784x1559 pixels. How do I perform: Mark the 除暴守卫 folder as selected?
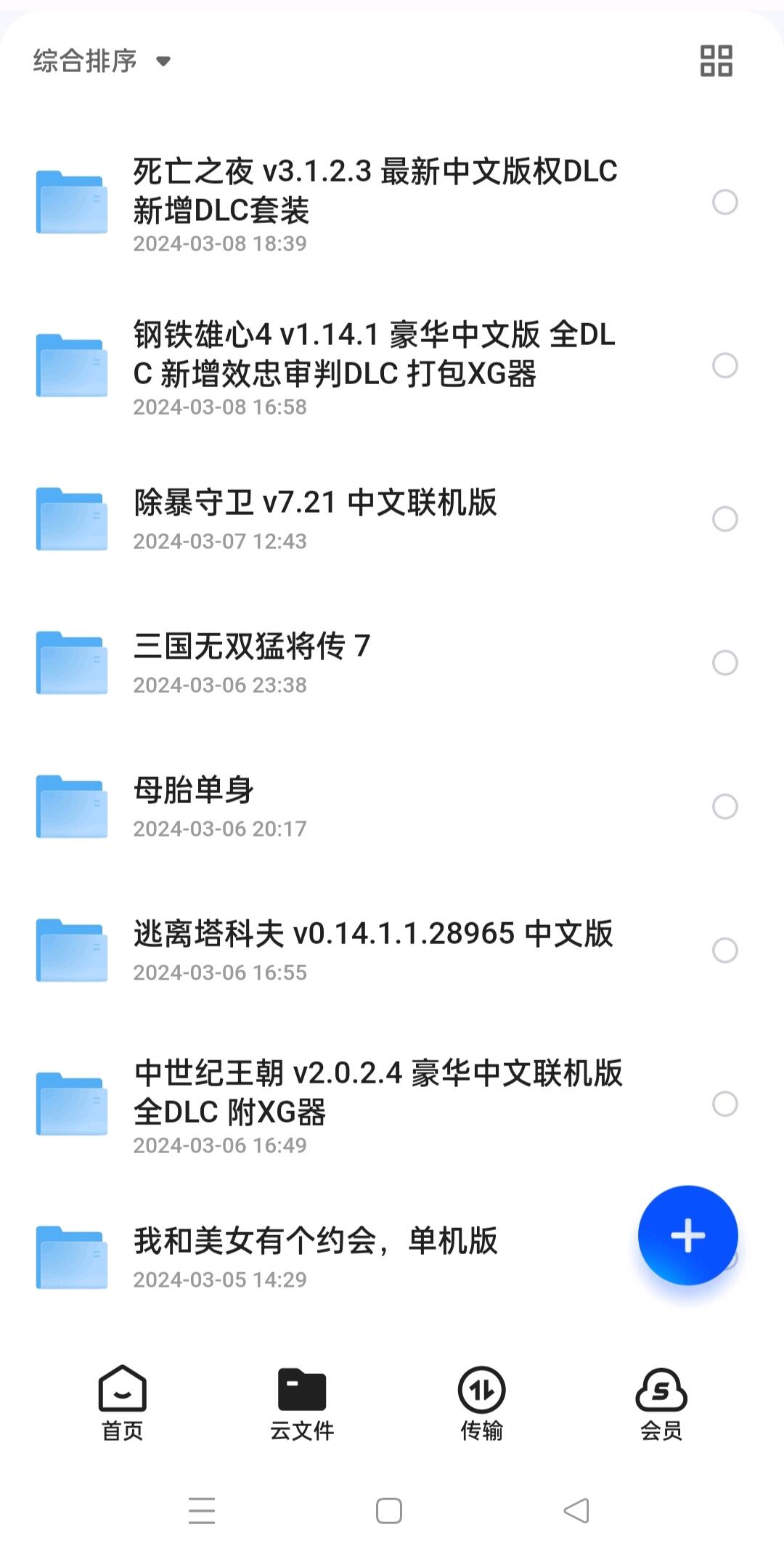click(x=724, y=519)
